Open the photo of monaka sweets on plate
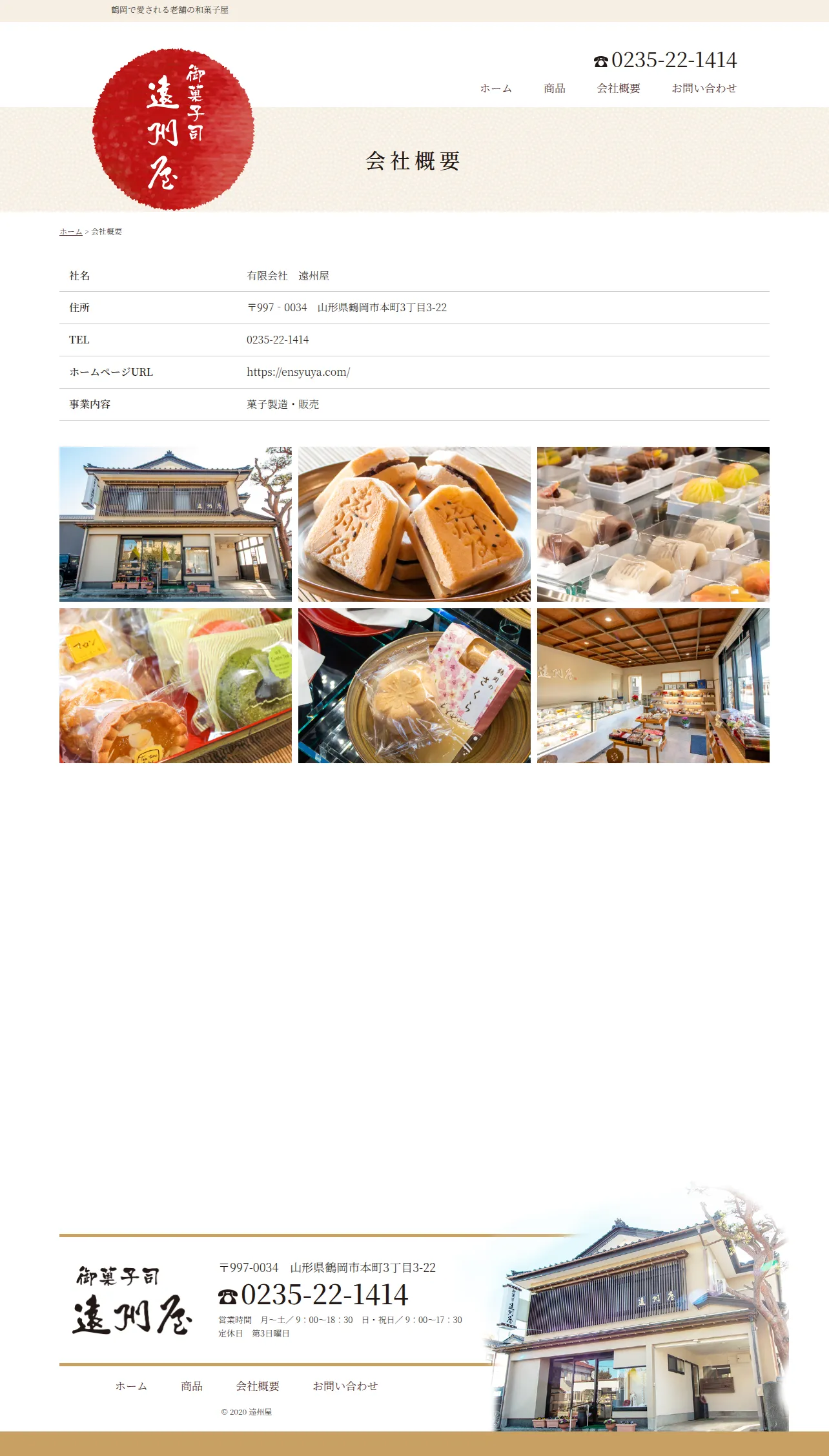The image size is (829, 1456). click(x=414, y=524)
